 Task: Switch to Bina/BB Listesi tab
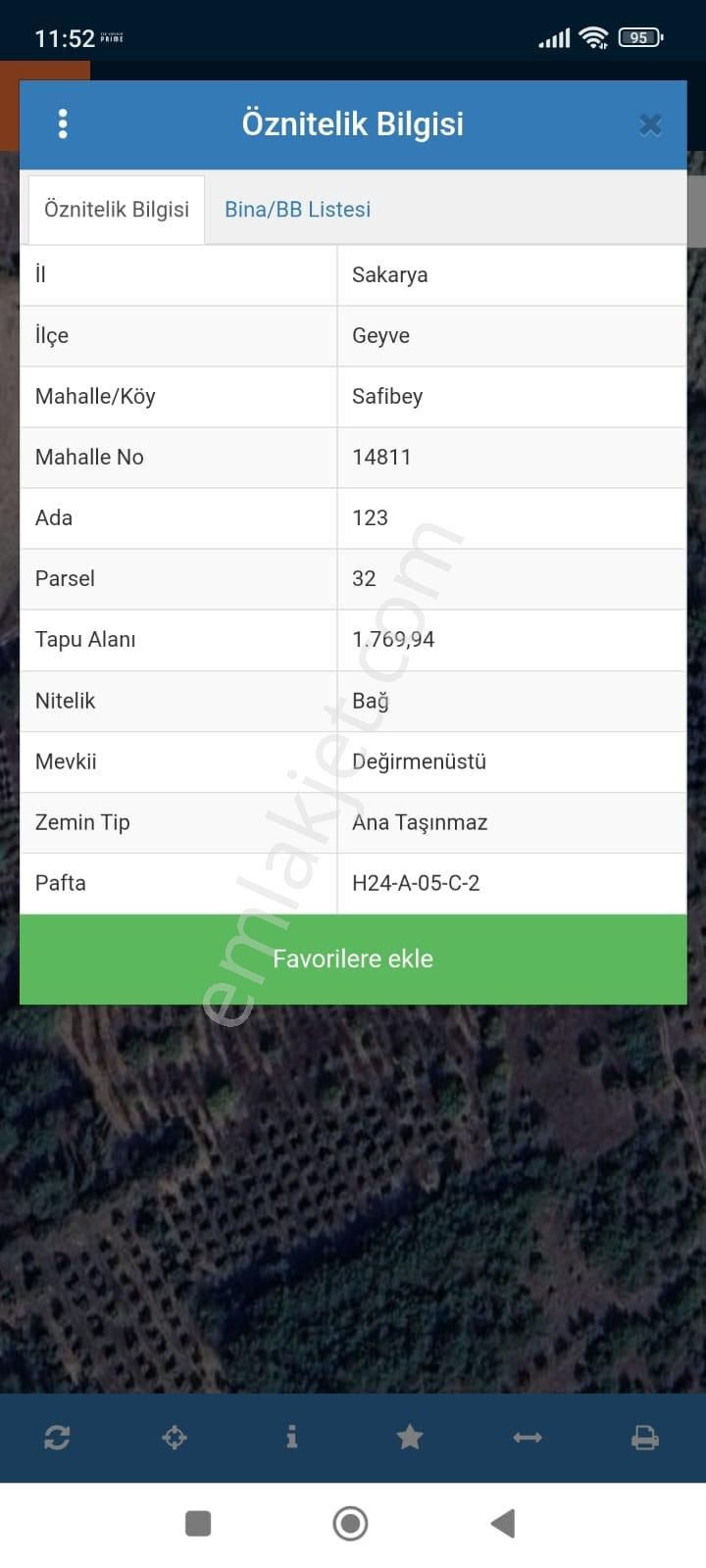click(x=297, y=210)
